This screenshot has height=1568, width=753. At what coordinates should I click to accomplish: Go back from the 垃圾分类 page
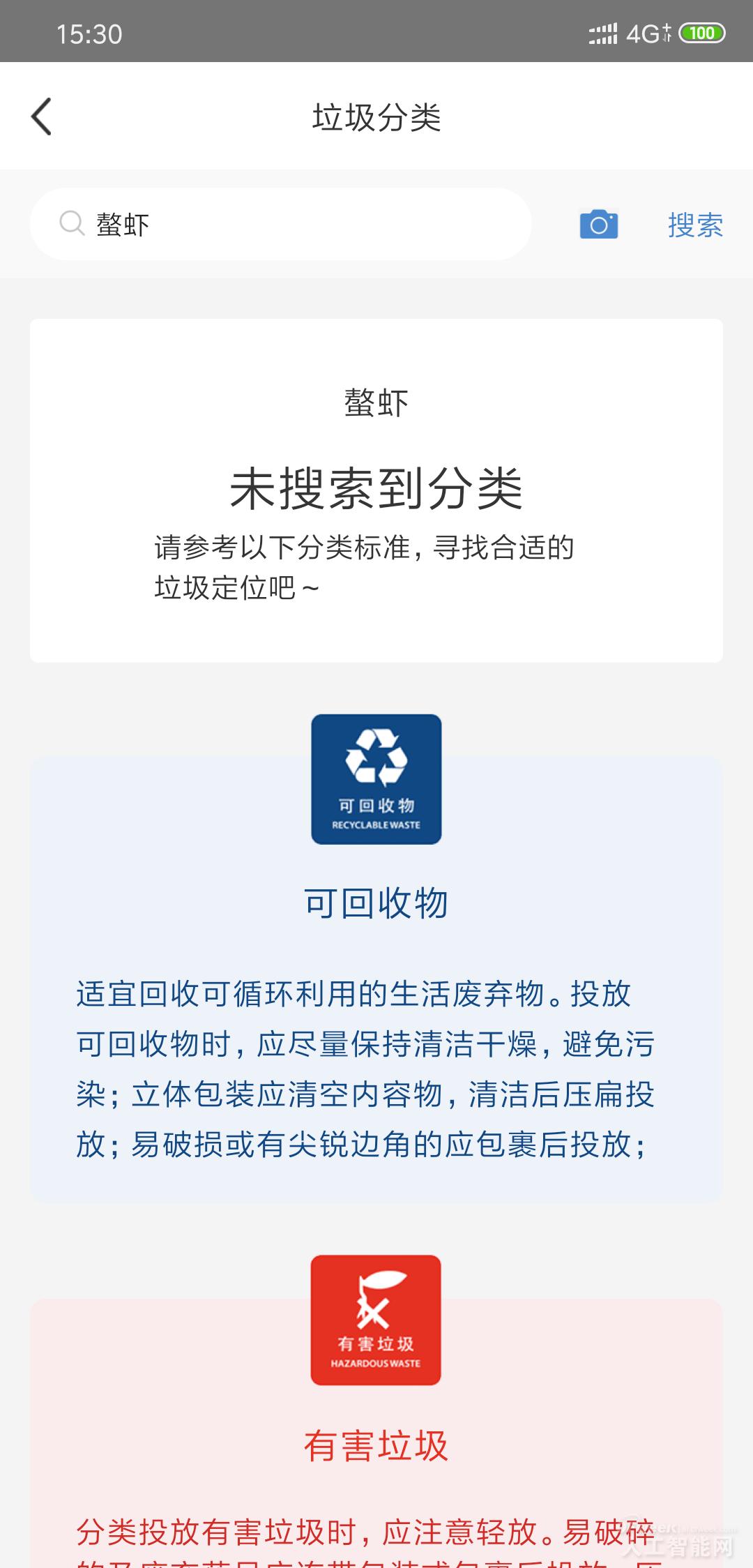coord(42,116)
